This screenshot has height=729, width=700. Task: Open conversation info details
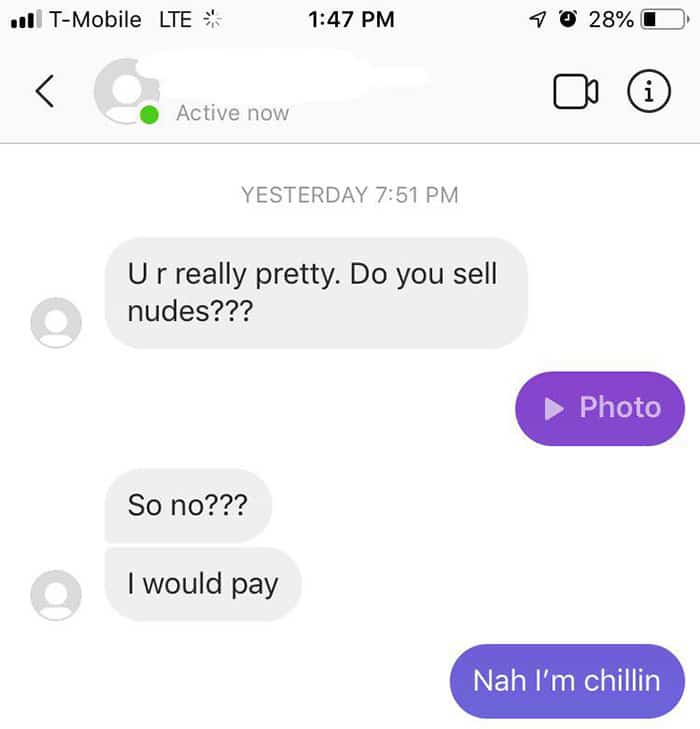click(648, 92)
